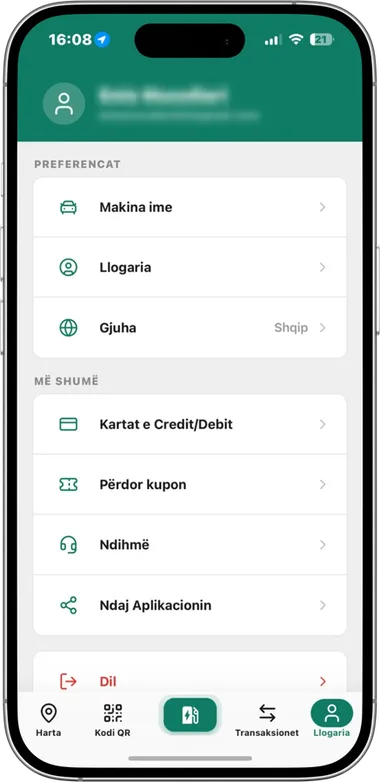Open Kartat e Credit/Debit

(190, 424)
